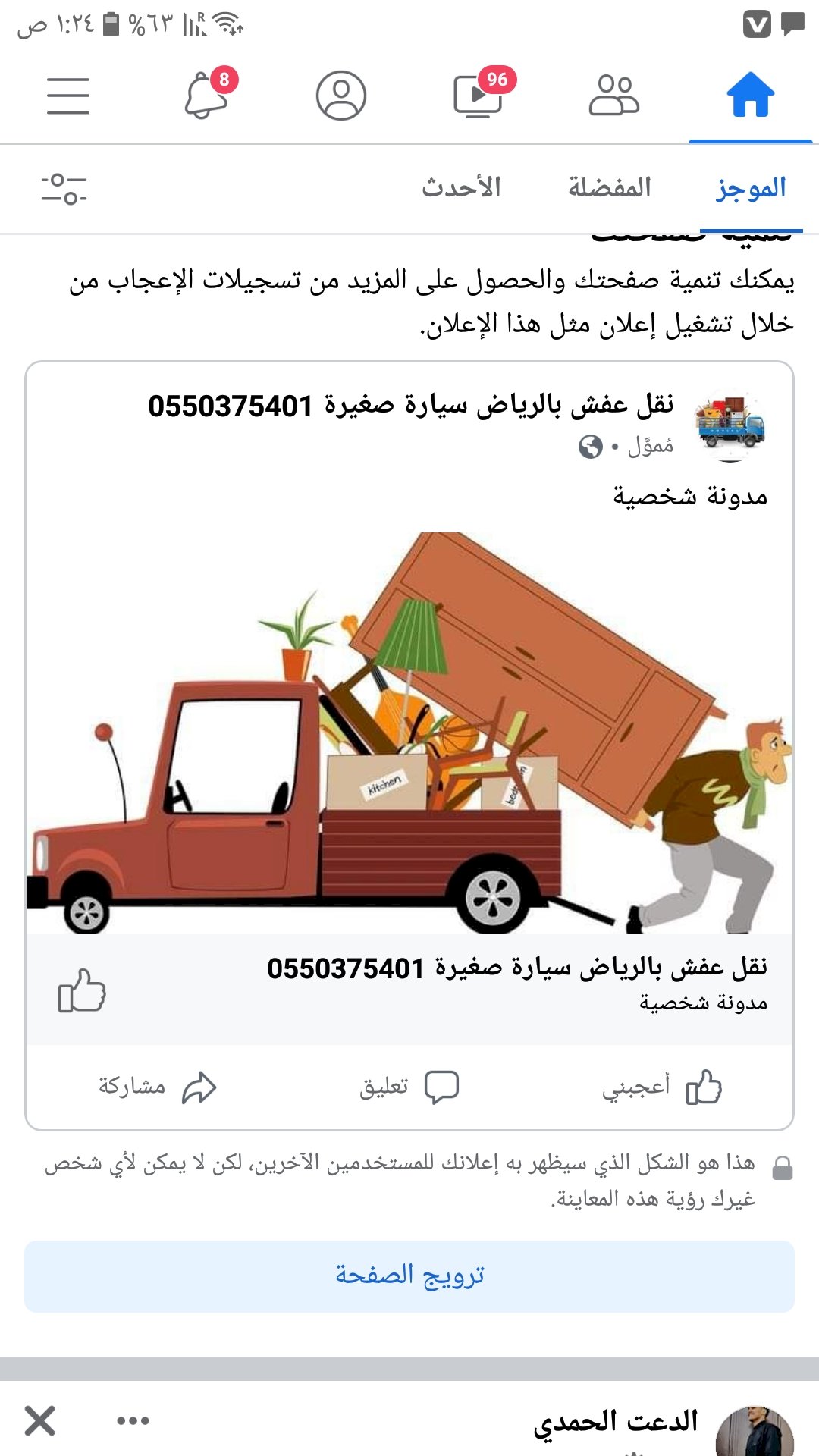Open the hamburger menu
Viewport: 819px width, 1456px height.
tap(68, 96)
